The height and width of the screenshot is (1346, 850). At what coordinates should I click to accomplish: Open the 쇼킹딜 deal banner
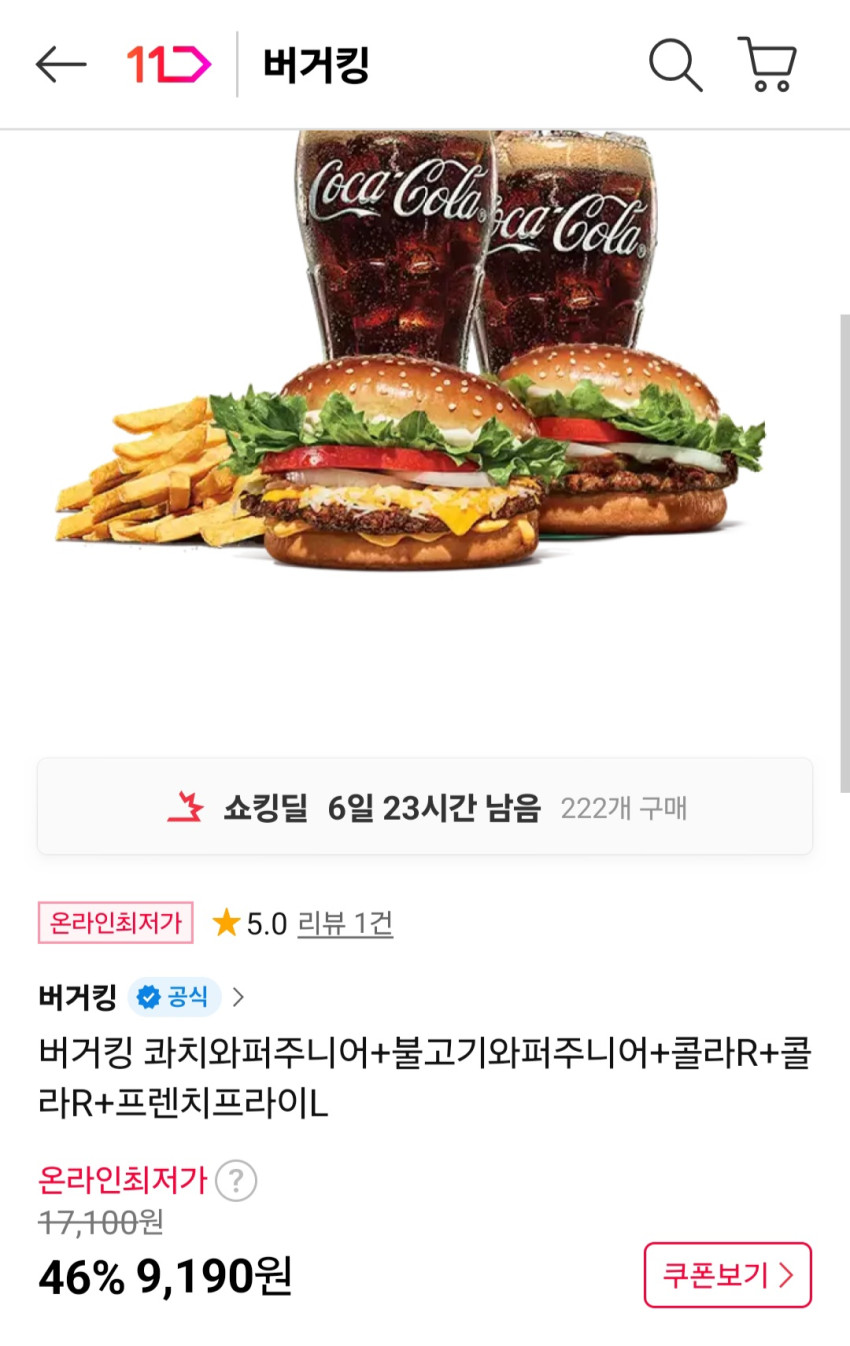pos(425,807)
